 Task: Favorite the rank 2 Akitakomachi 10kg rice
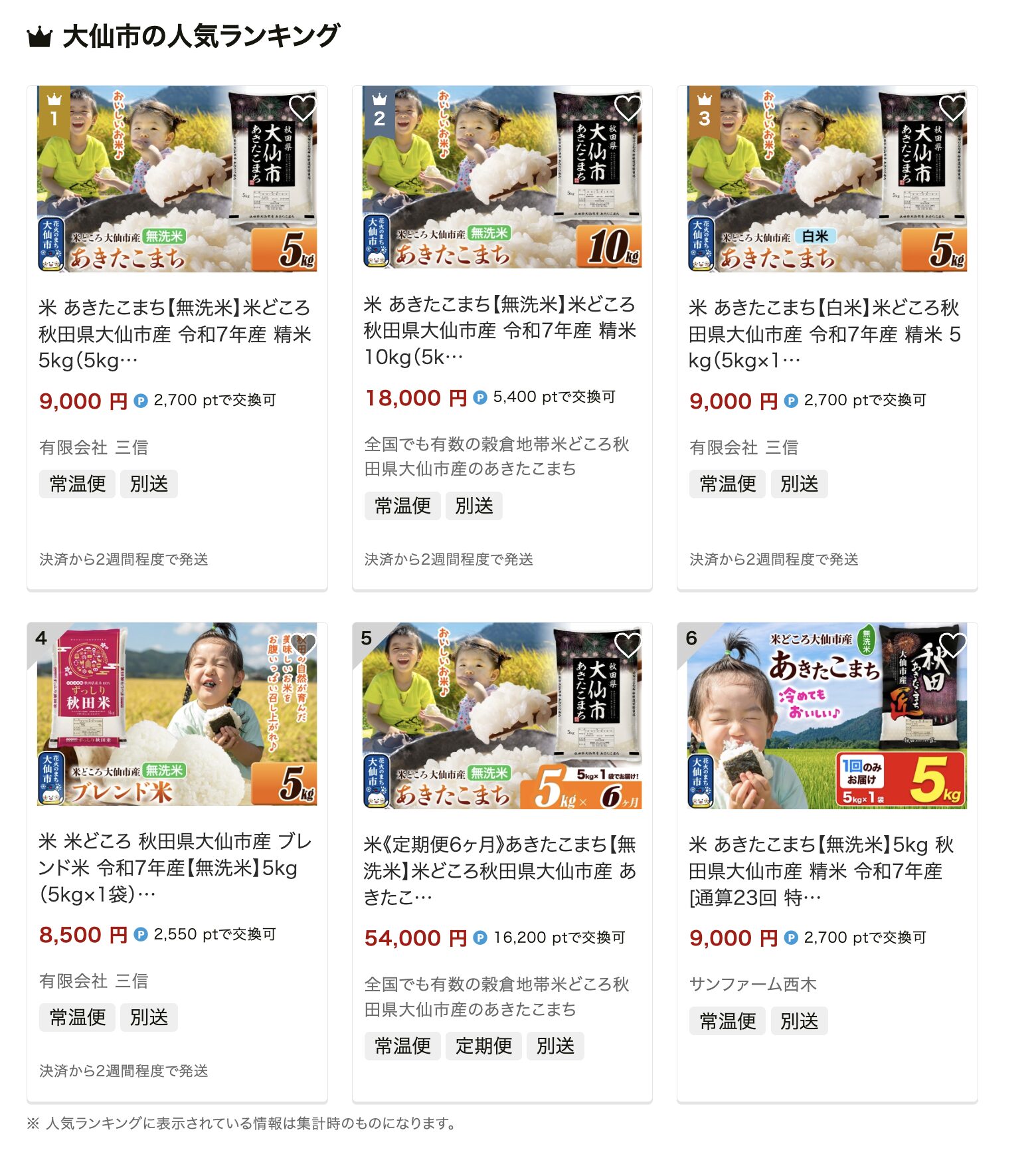click(x=627, y=106)
